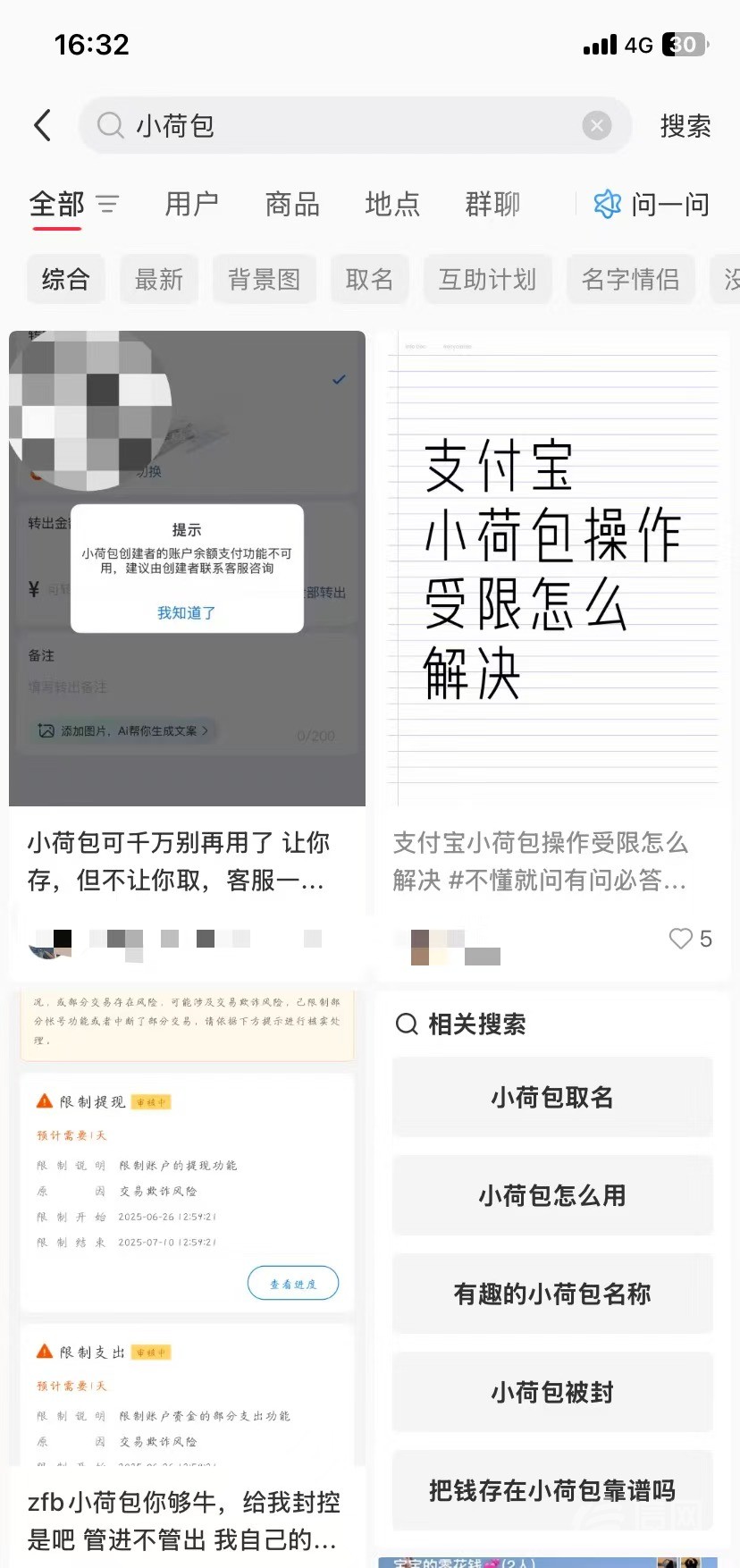Open 问一问 AI assistant
This screenshot has height=1568, width=740.
[x=652, y=205]
